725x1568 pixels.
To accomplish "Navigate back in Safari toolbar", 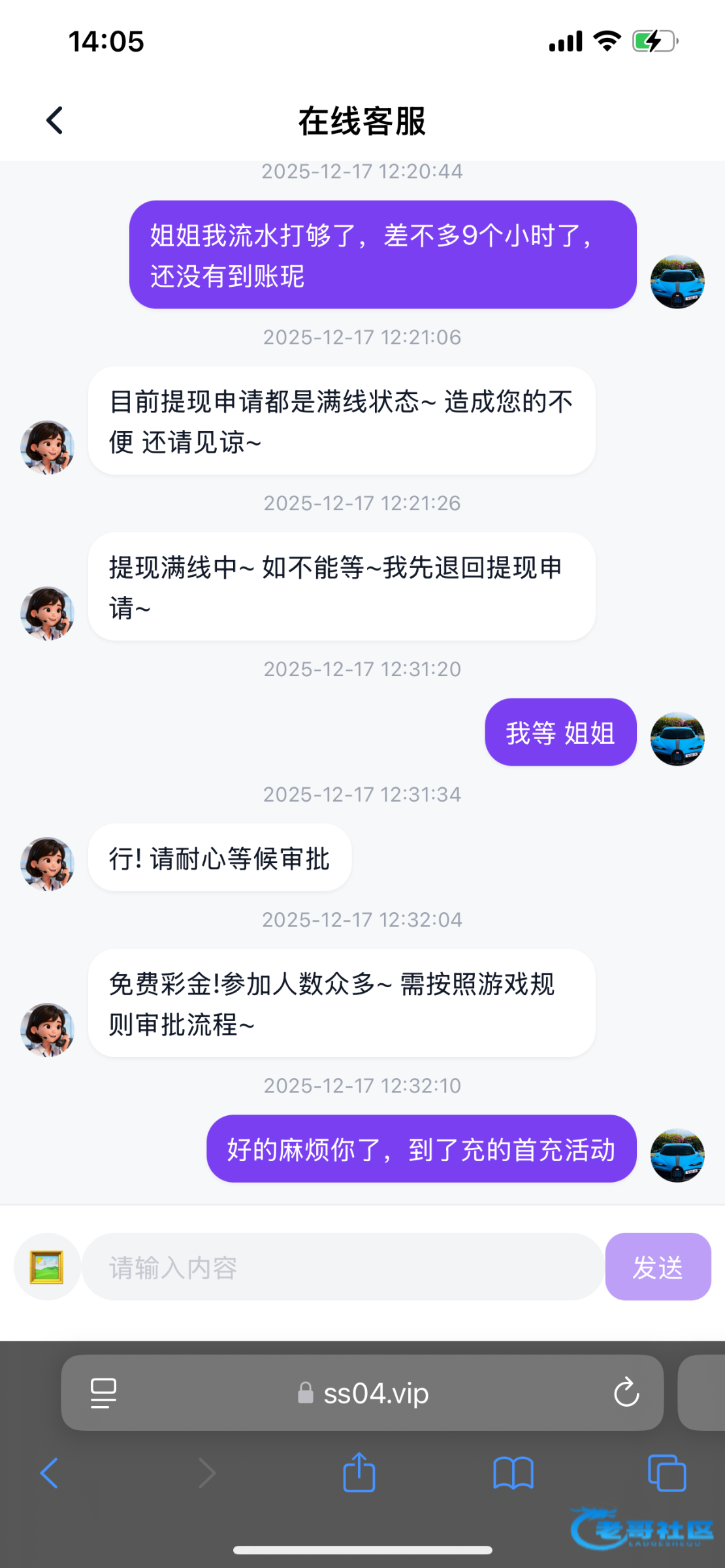I will tap(50, 1473).
